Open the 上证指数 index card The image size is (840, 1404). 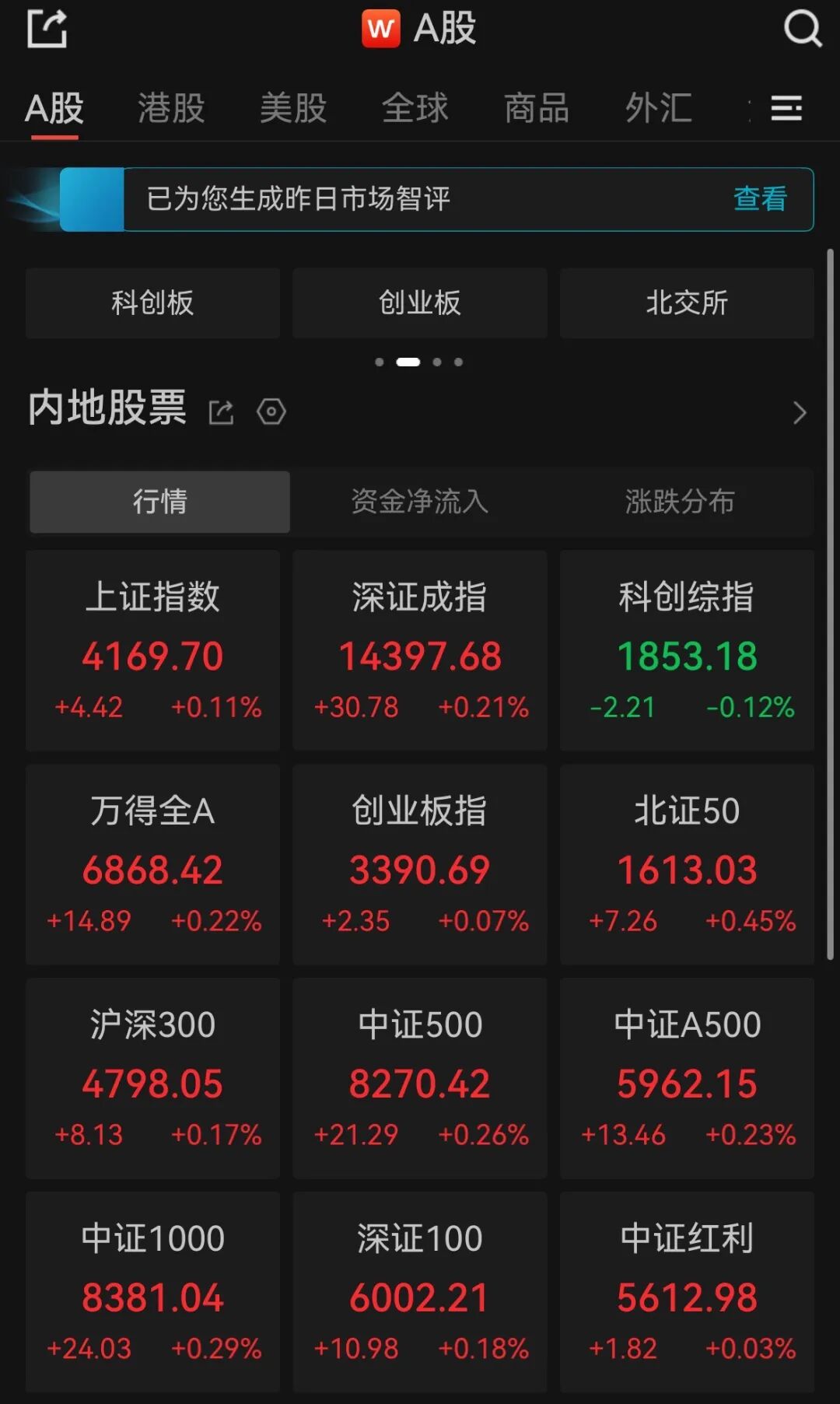(152, 650)
